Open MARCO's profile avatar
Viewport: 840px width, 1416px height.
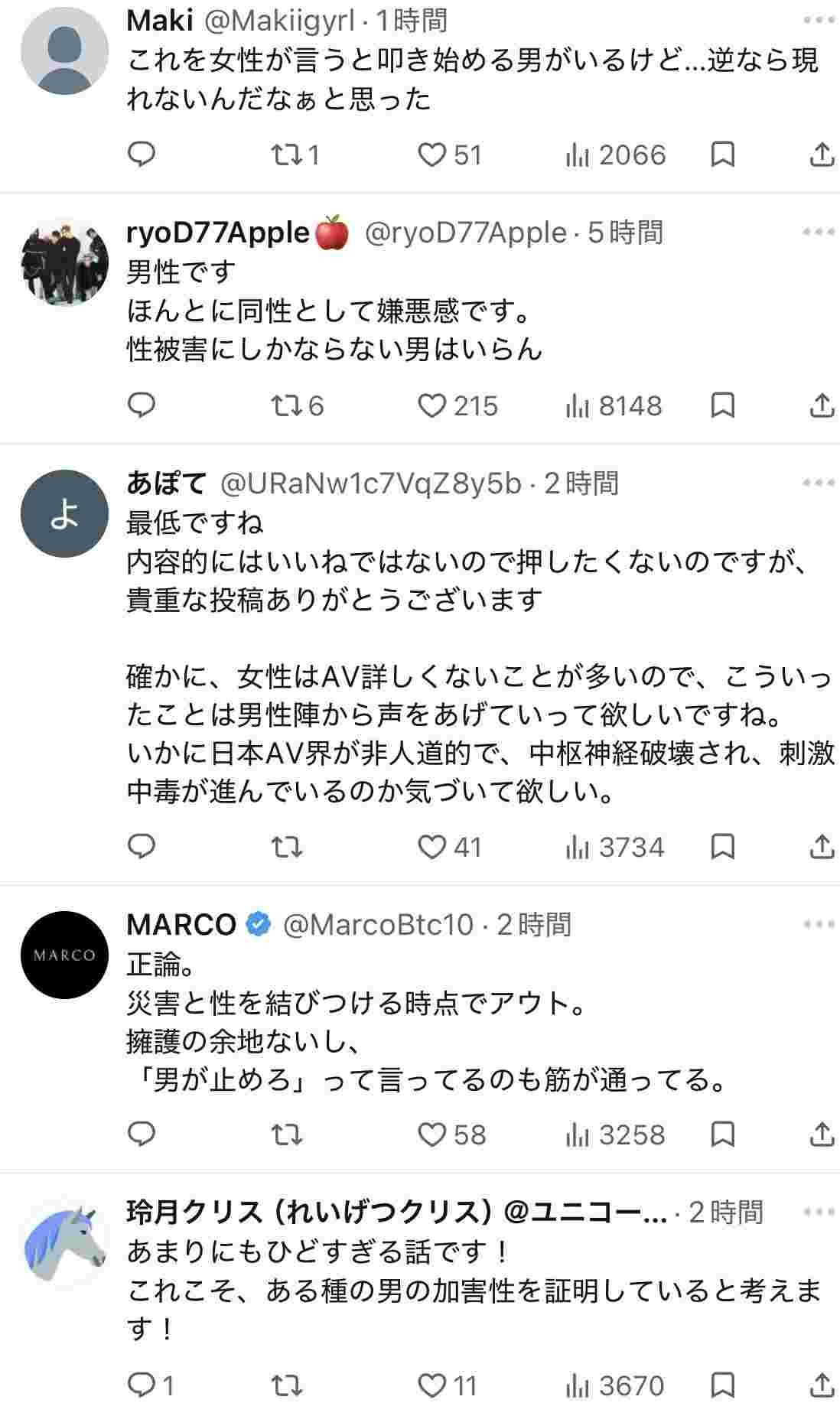pyautogui.click(x=64, y=955)
